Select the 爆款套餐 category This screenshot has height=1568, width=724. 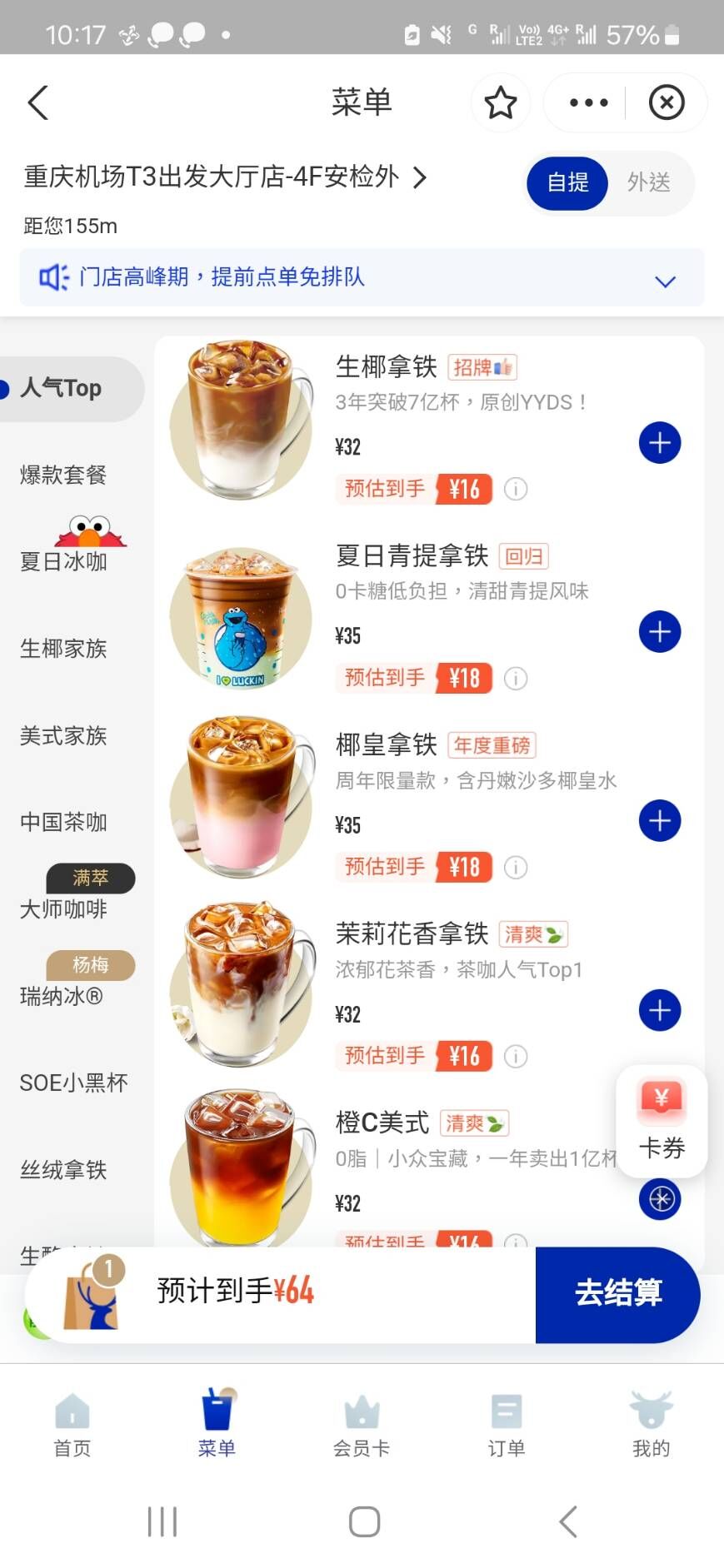(x=63, y=475)
